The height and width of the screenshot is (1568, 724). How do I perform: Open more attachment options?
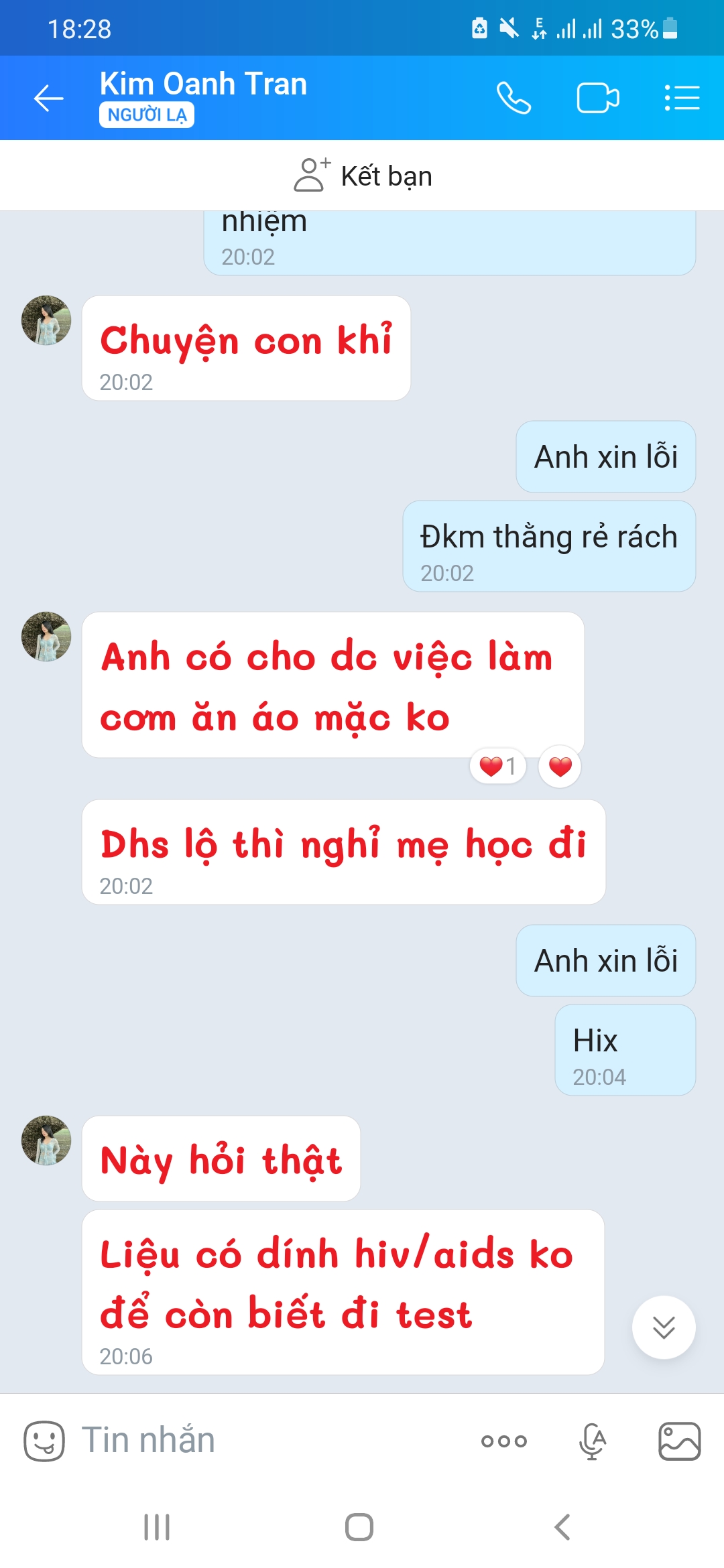[x=504, y=1441]
